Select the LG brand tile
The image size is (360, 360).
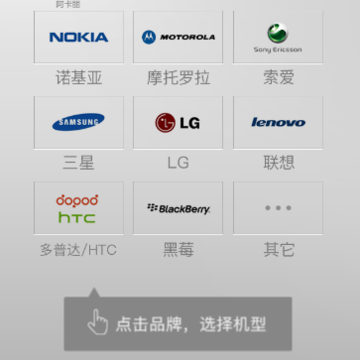178,122
